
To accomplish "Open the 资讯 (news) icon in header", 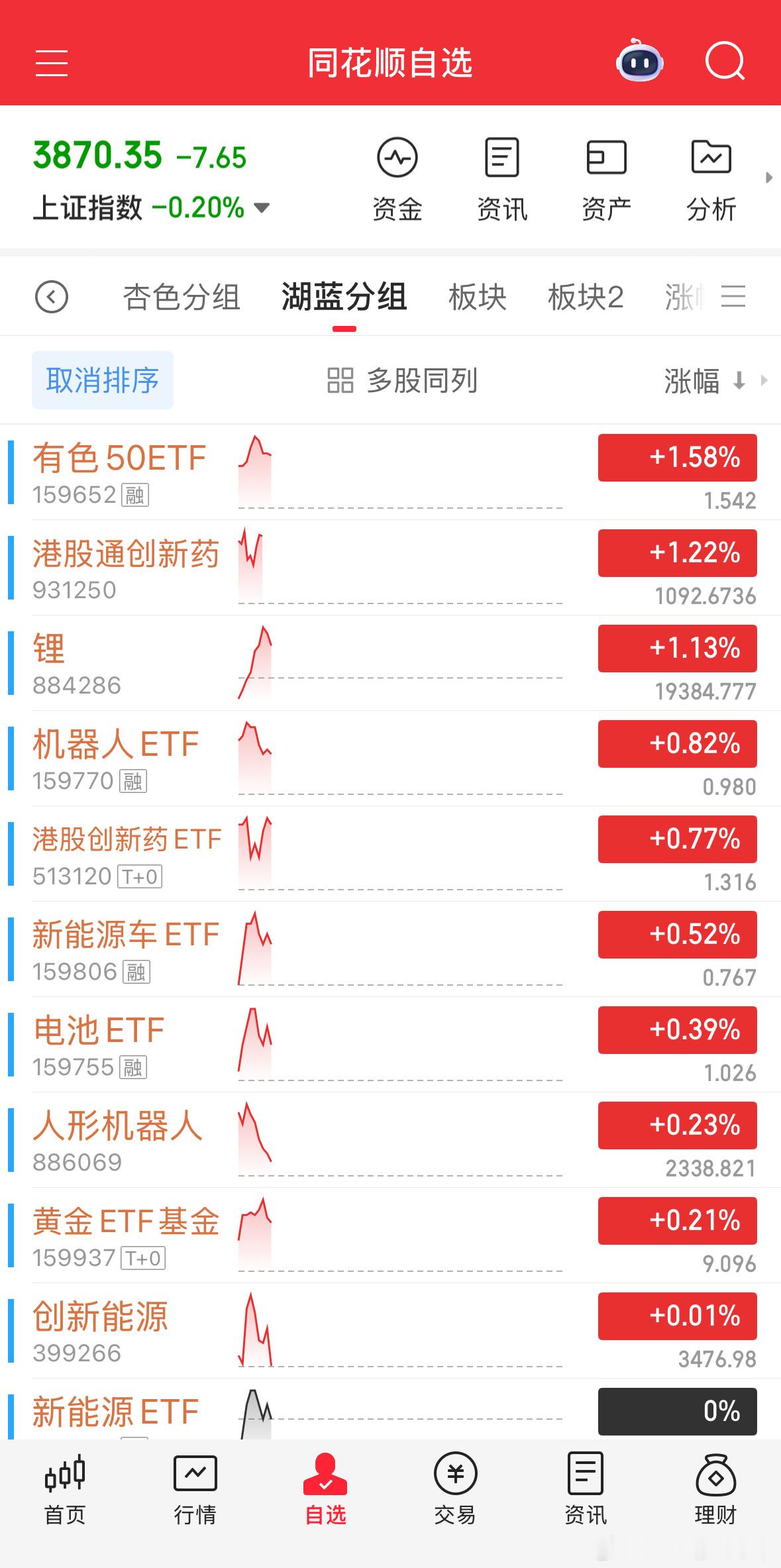I will click(501, 176).
